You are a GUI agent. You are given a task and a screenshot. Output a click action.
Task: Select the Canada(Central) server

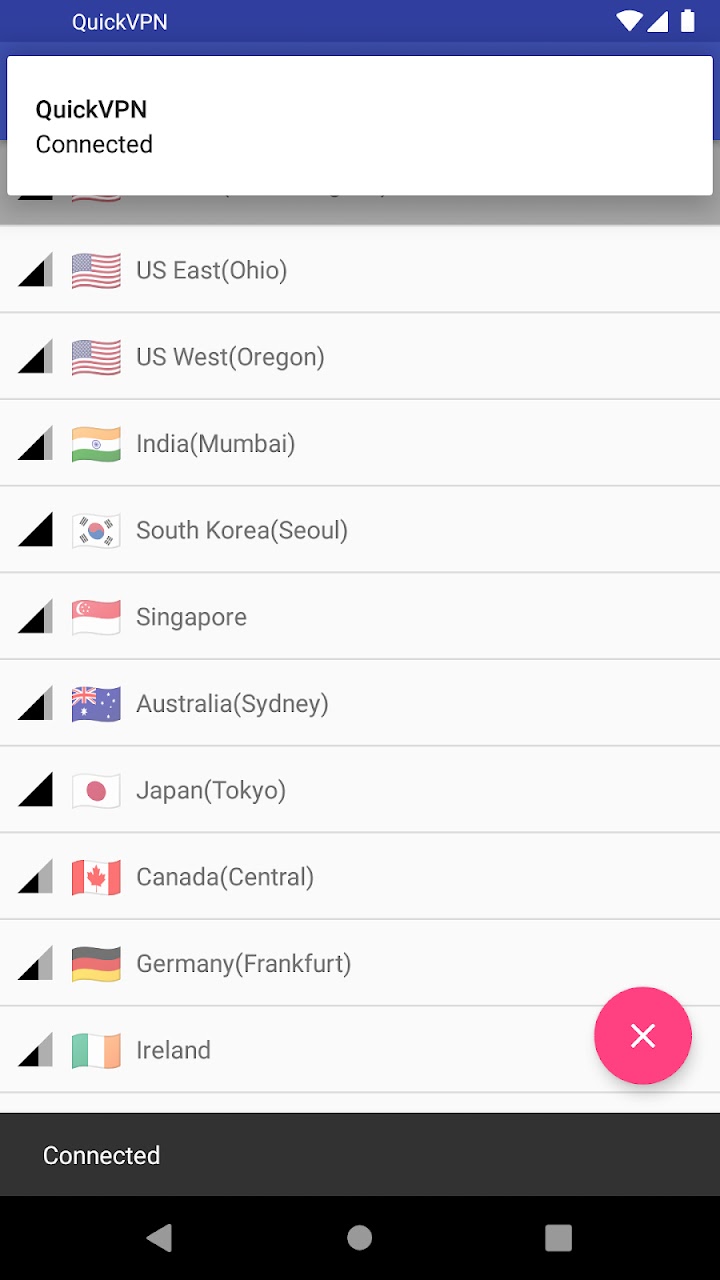360,877
